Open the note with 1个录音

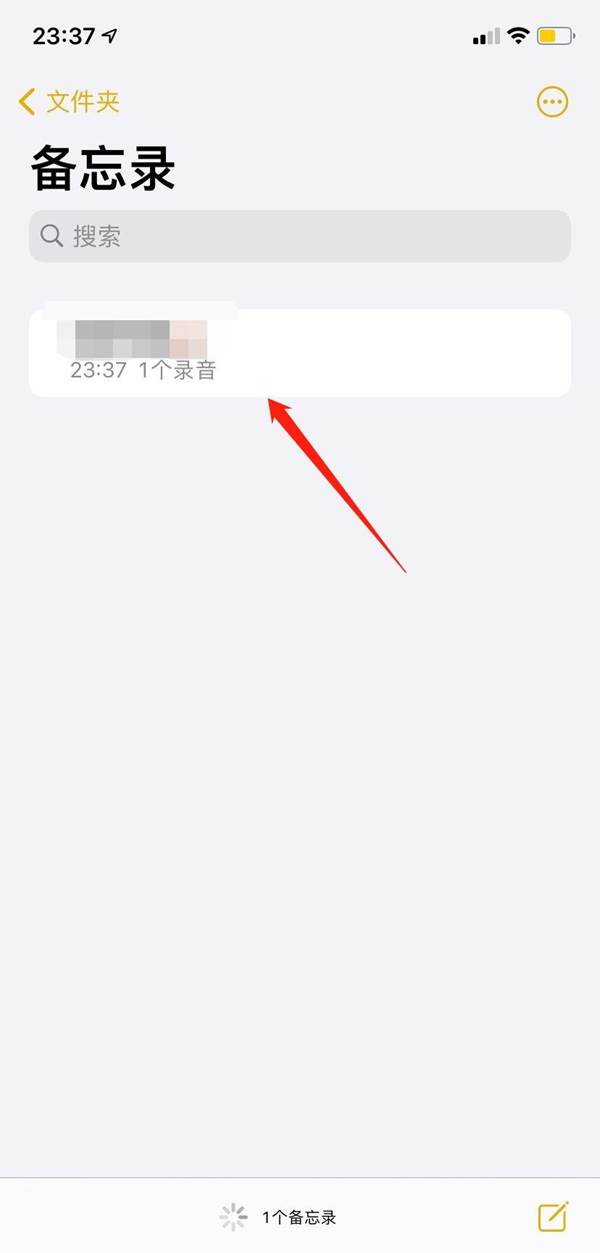[300, 353]
